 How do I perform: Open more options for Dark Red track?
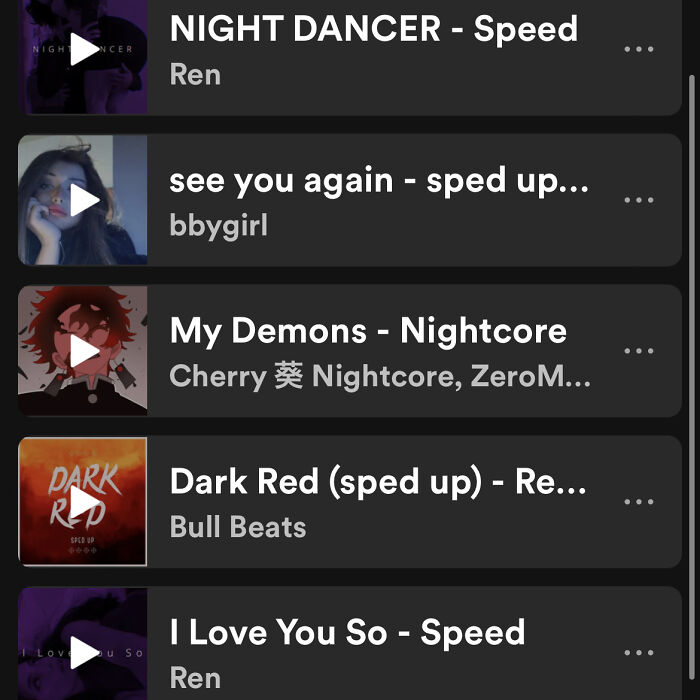click(x=638, y=502)
